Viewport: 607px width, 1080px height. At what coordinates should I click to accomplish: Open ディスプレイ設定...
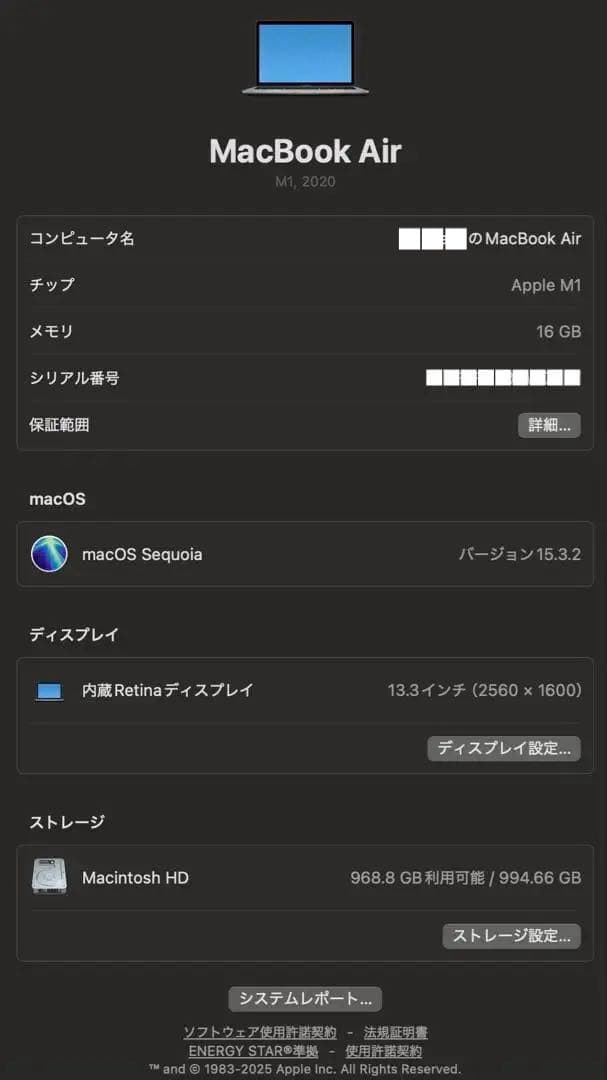pyautogui.click(x=504, y=748)
